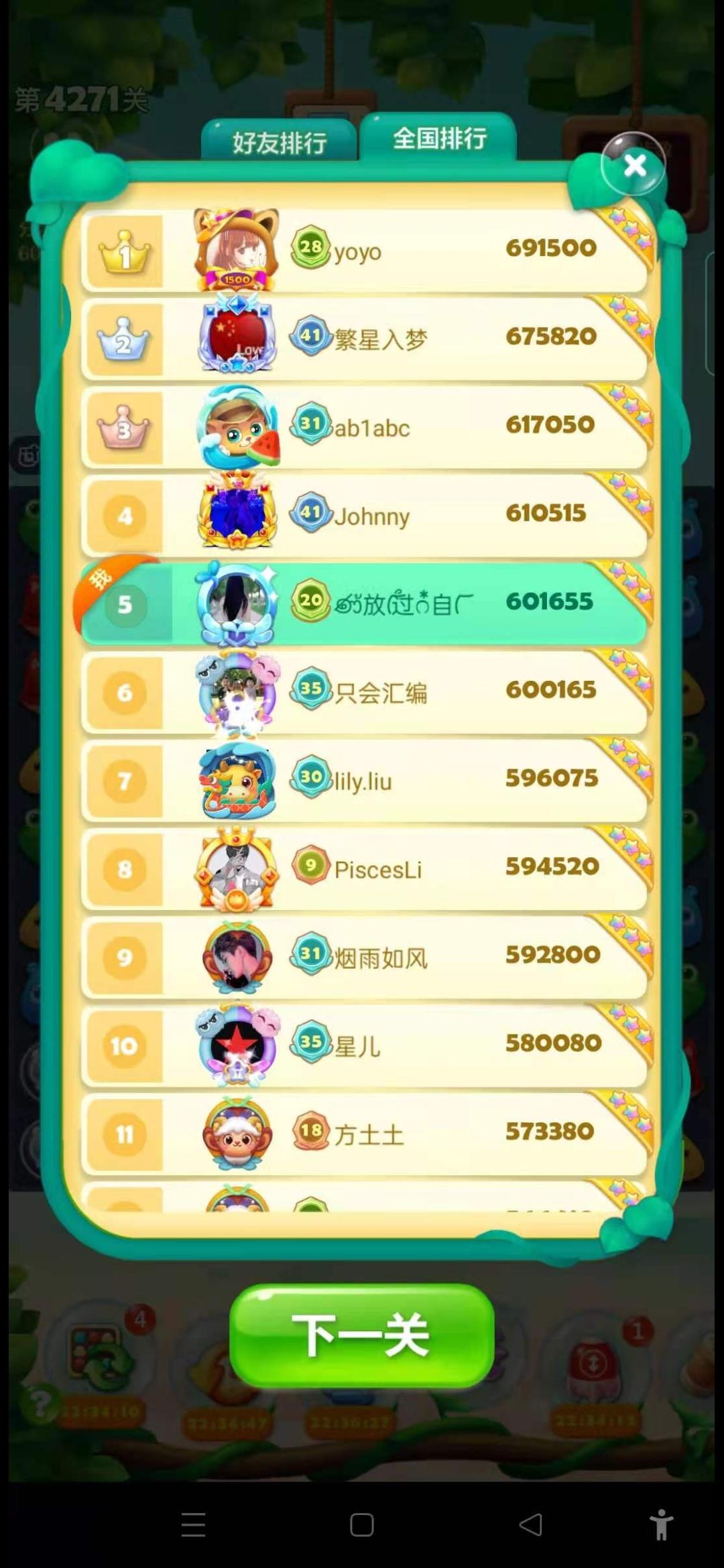Select 繁星入梦's flag avatar
This screenshot has width=724, height=1568.
pos(238,337)
